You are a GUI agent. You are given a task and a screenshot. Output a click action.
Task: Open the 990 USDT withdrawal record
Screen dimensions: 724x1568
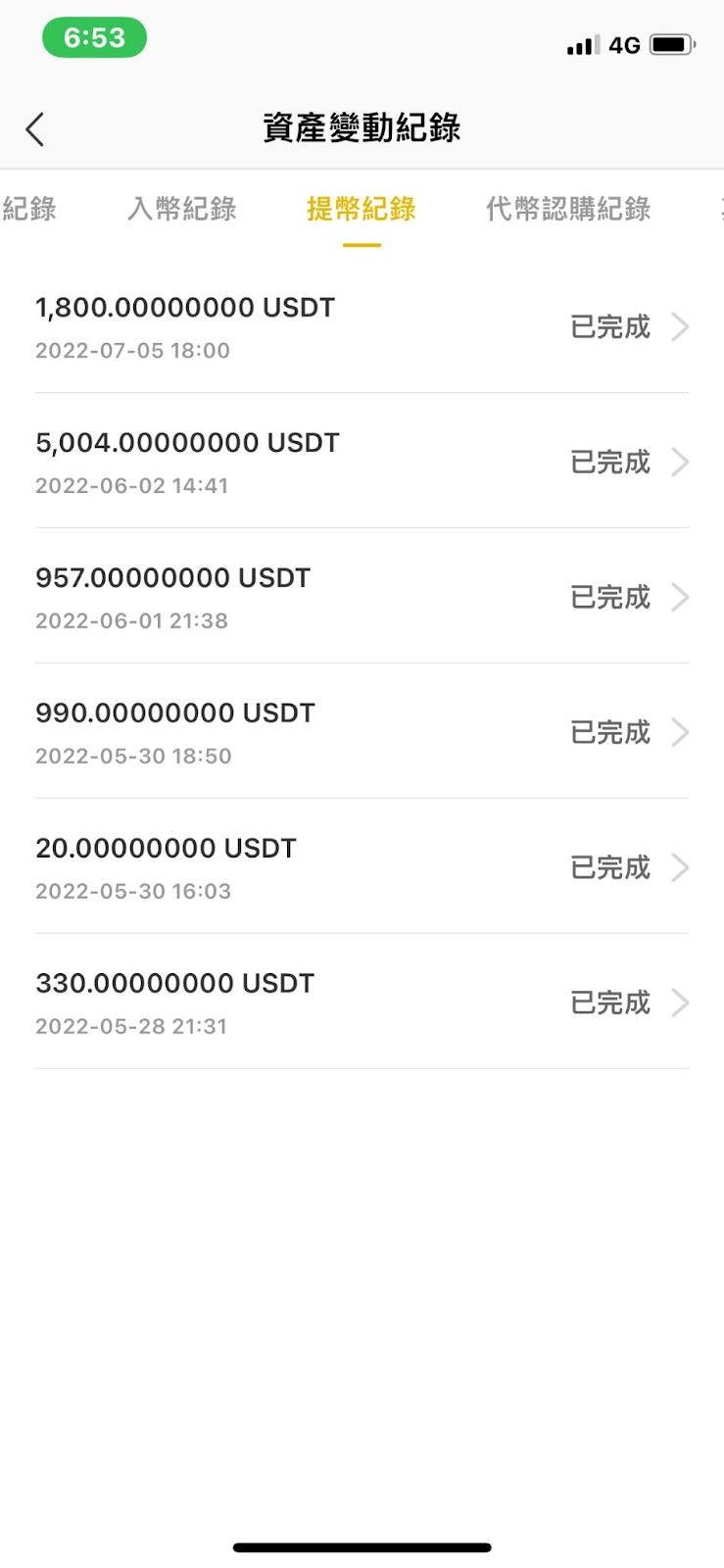pos(362,732)
